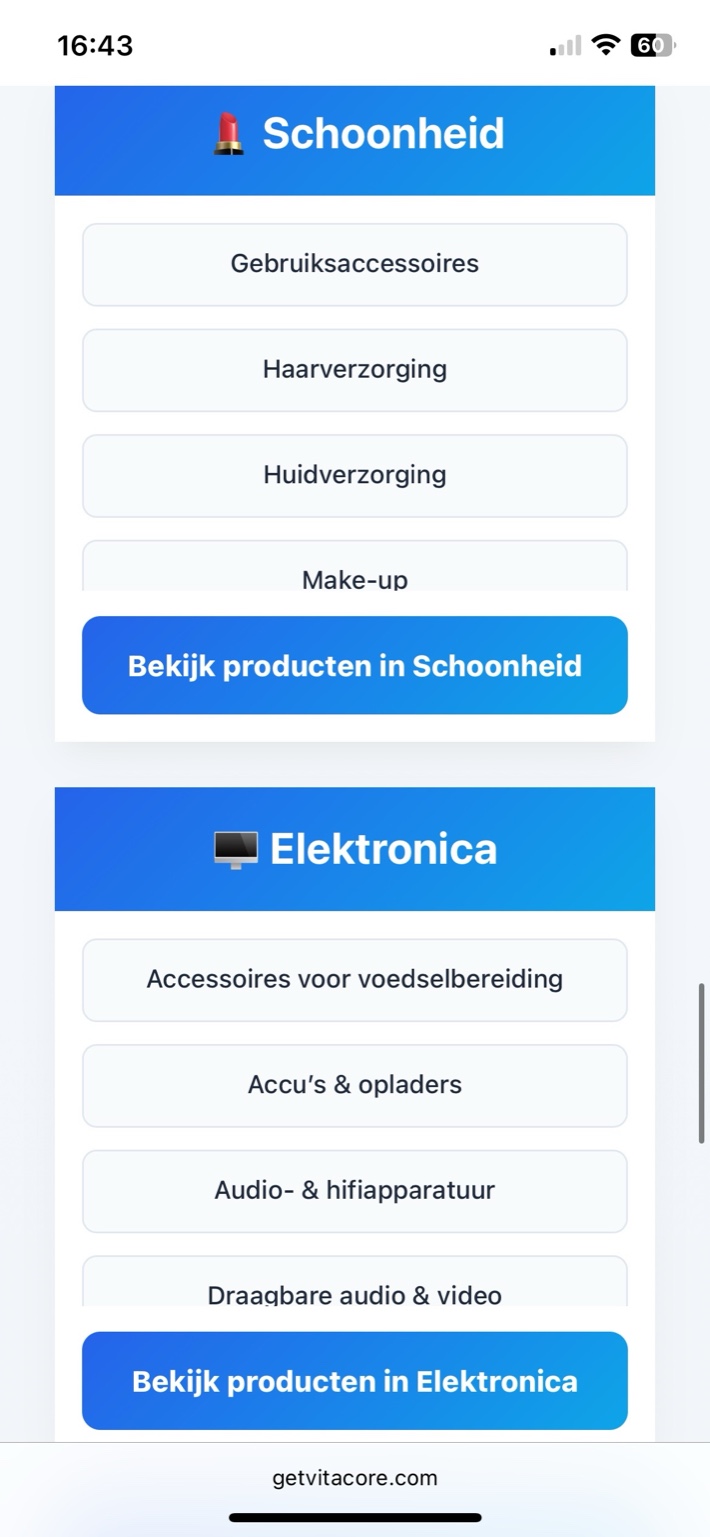710x1537 pixels.
Task: Tap Bekijk producten in Elektronica
Action: (354, 1381)
